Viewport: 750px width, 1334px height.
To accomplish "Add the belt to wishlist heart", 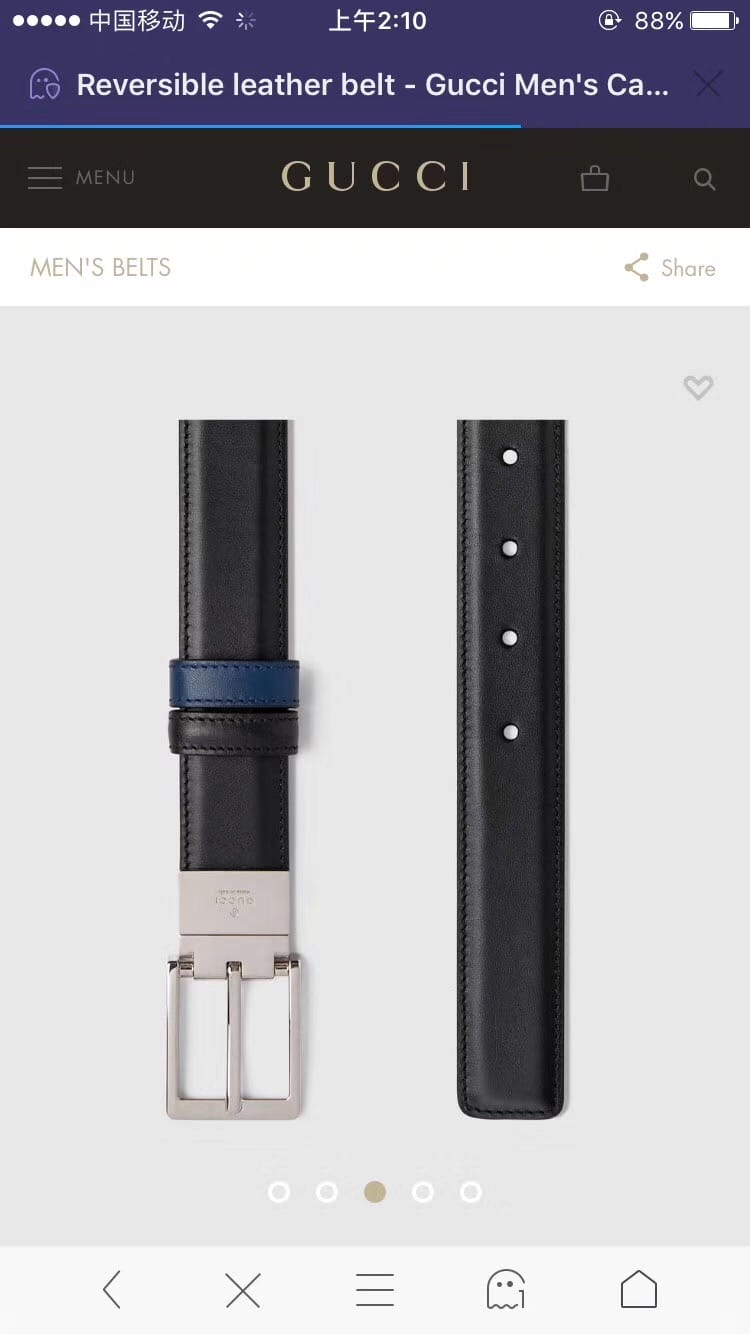I will [698, 387].
